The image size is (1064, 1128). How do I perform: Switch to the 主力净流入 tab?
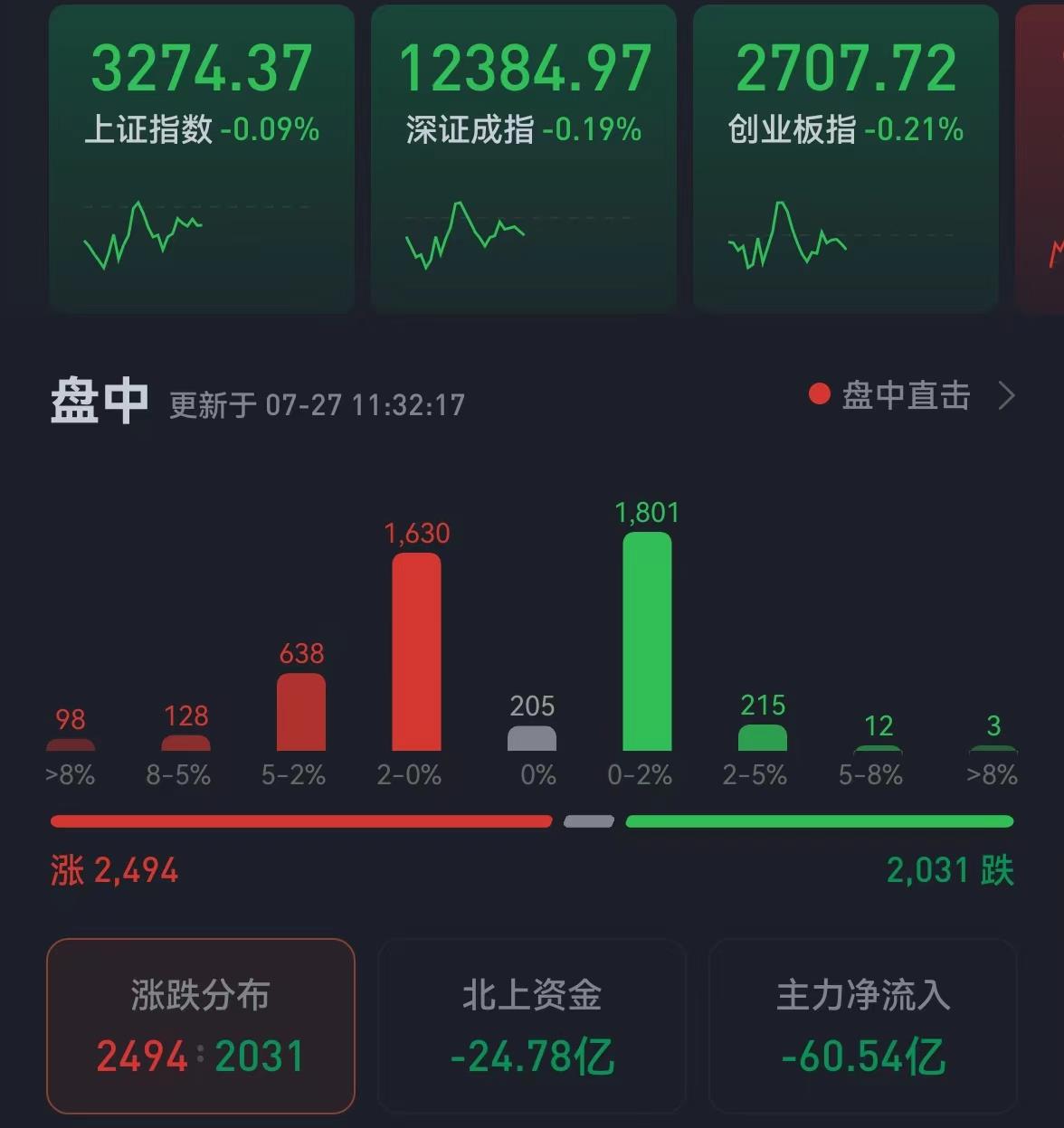[x=862, y=1025]
